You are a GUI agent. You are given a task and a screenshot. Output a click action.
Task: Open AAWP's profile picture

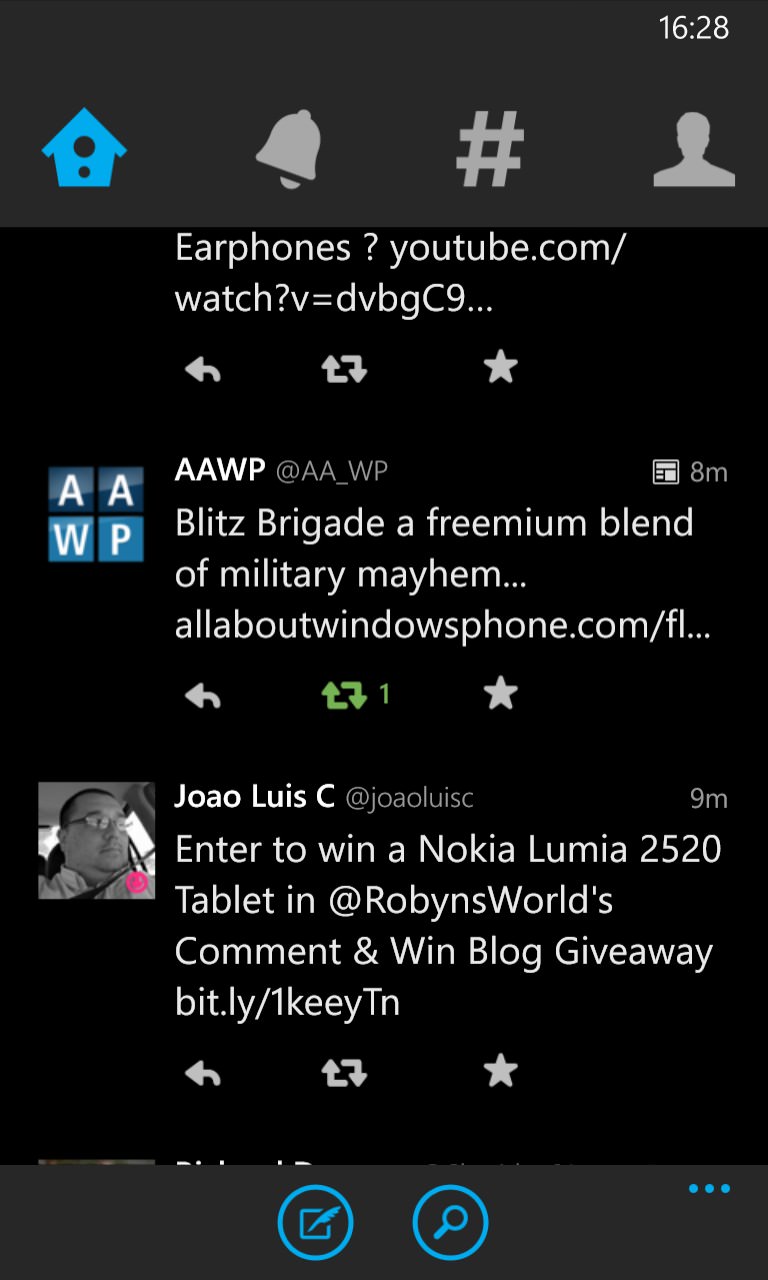pyautogui.click(x=96, y=512)
